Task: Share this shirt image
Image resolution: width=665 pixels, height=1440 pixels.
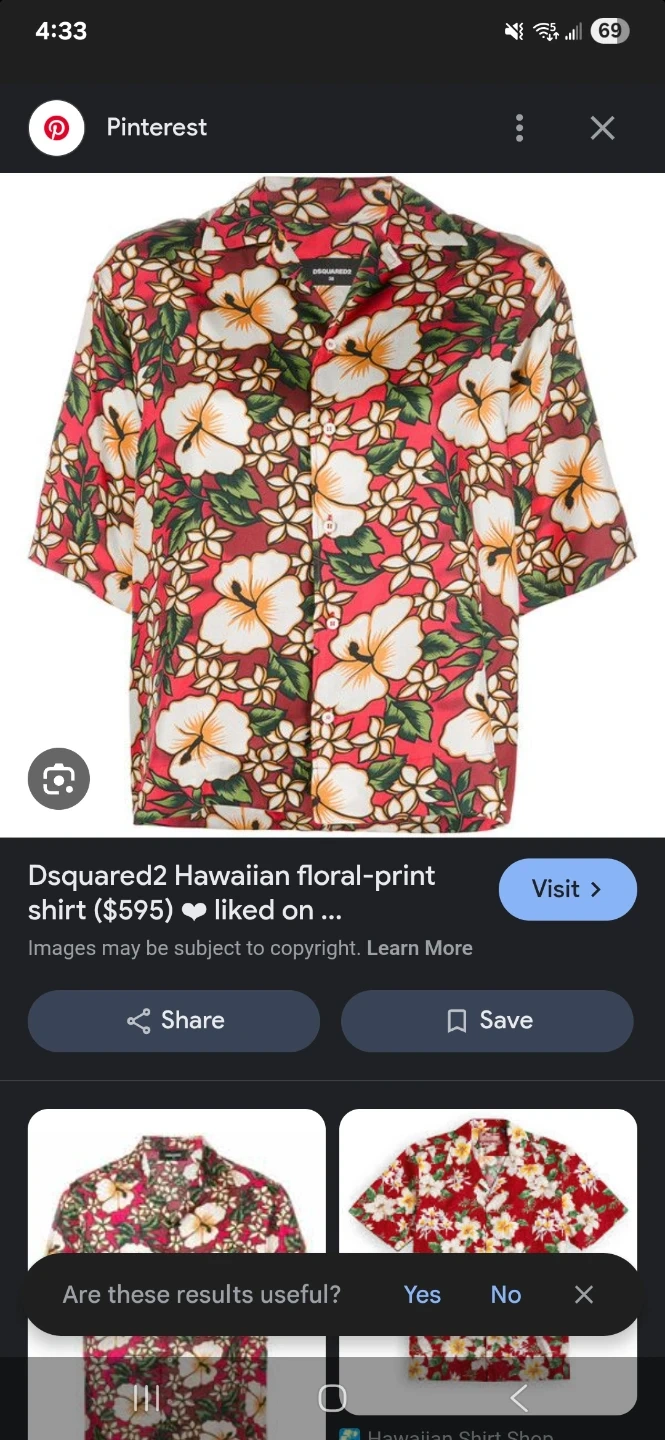Action: [x=174, y=1020]
